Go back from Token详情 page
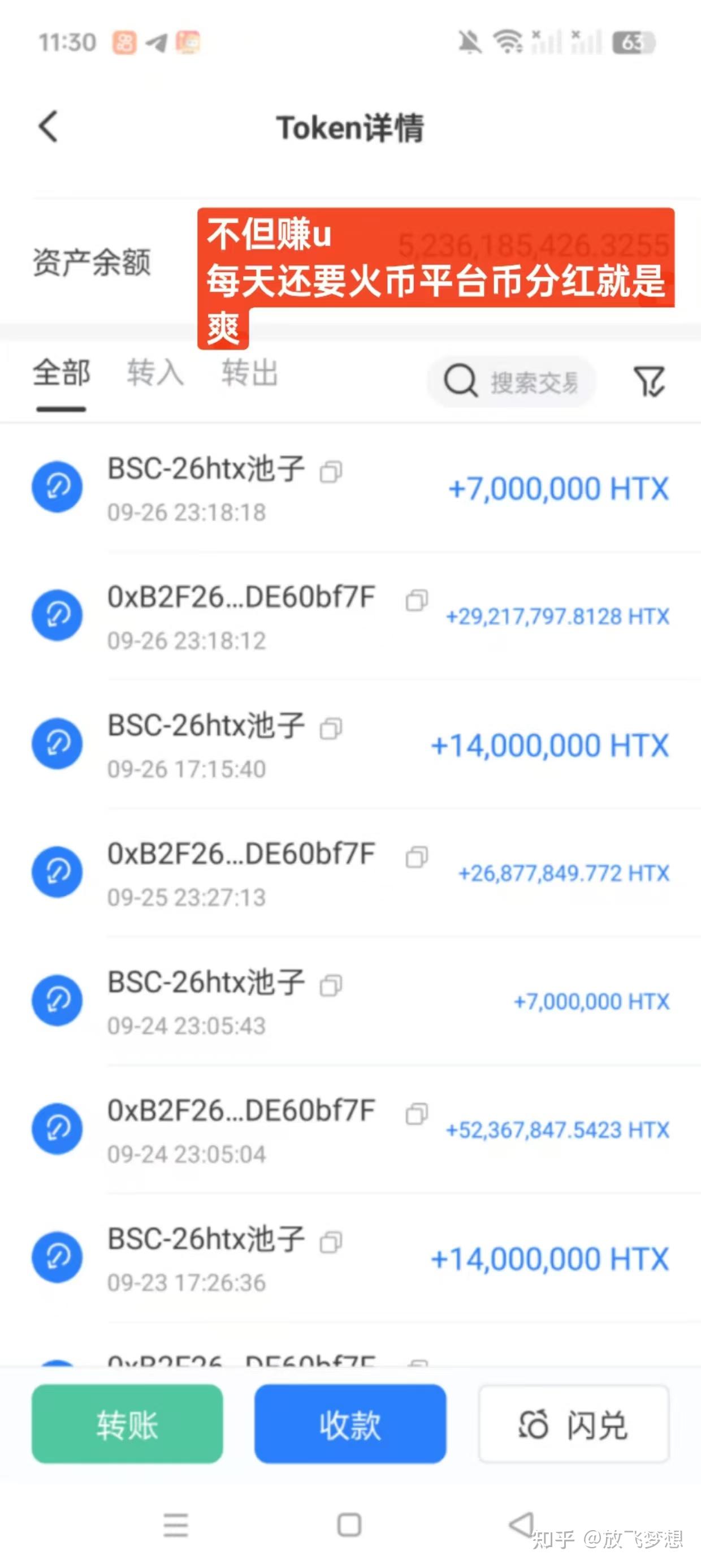The height and width of the screenshot is (1568, 701). coord(49,127)
